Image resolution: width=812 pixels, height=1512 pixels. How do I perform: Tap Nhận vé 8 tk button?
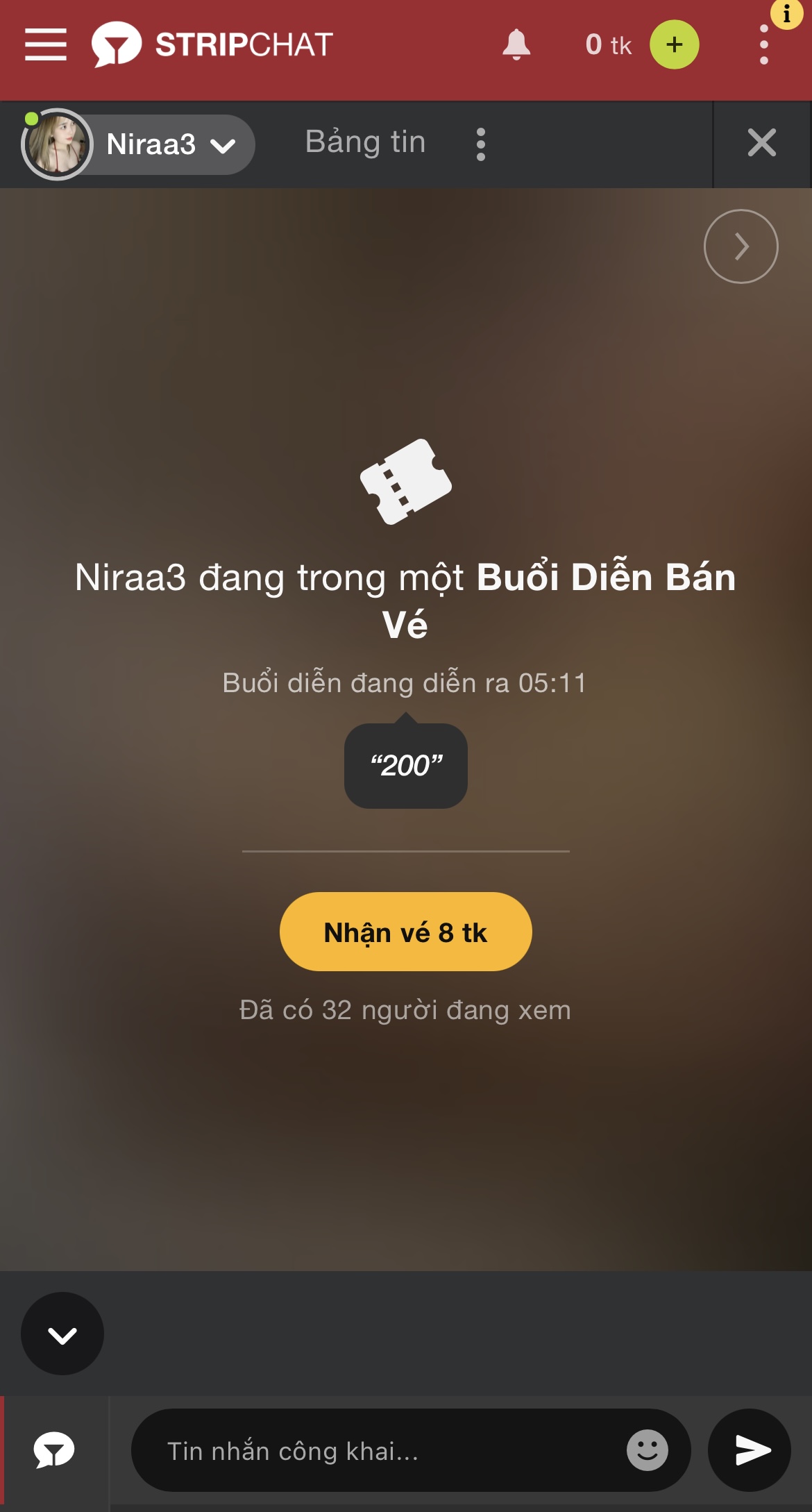tap(406, 932)
